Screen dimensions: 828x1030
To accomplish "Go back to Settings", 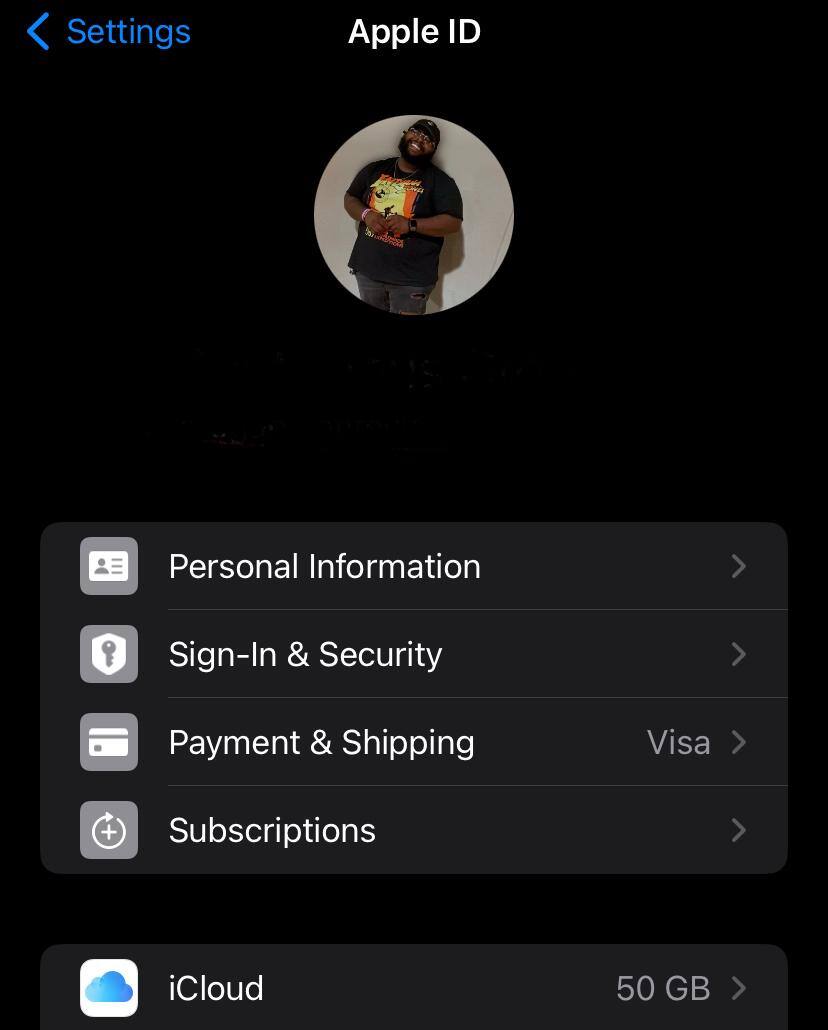I will click(x=108, y=32).
